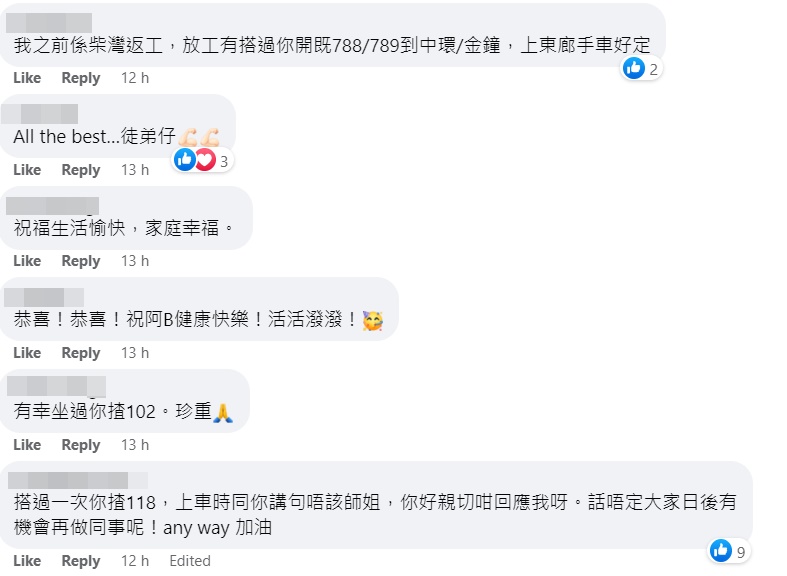Like the 'All the best' comment

pyautogui.click(x=27, y=170)
